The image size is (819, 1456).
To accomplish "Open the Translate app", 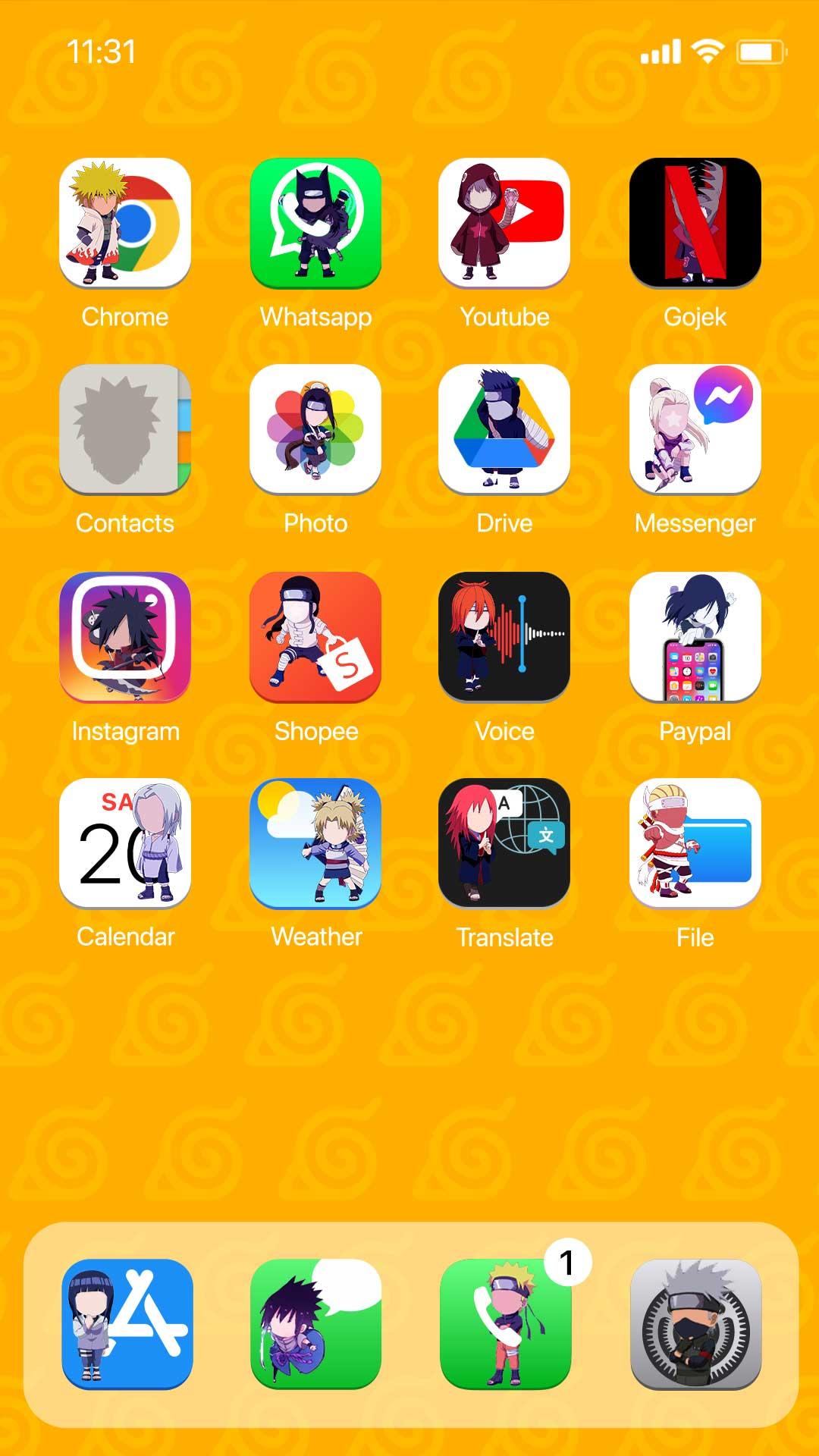I will click(x=504, y=843).
